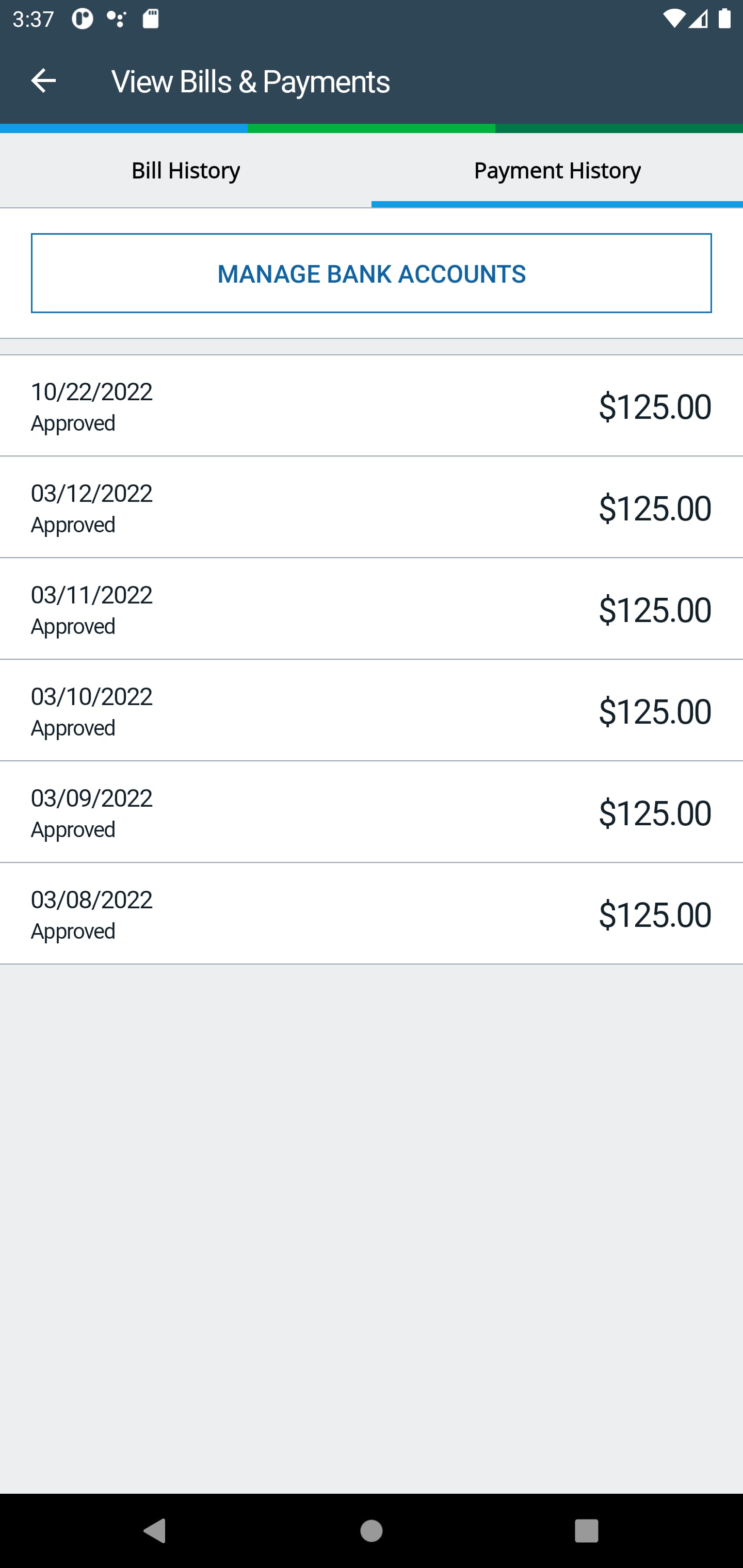The height and width of the screenshot is (1568, 743).
Task: Tap the tricolor progress bar below the header
Action: [x=372, y=129]
